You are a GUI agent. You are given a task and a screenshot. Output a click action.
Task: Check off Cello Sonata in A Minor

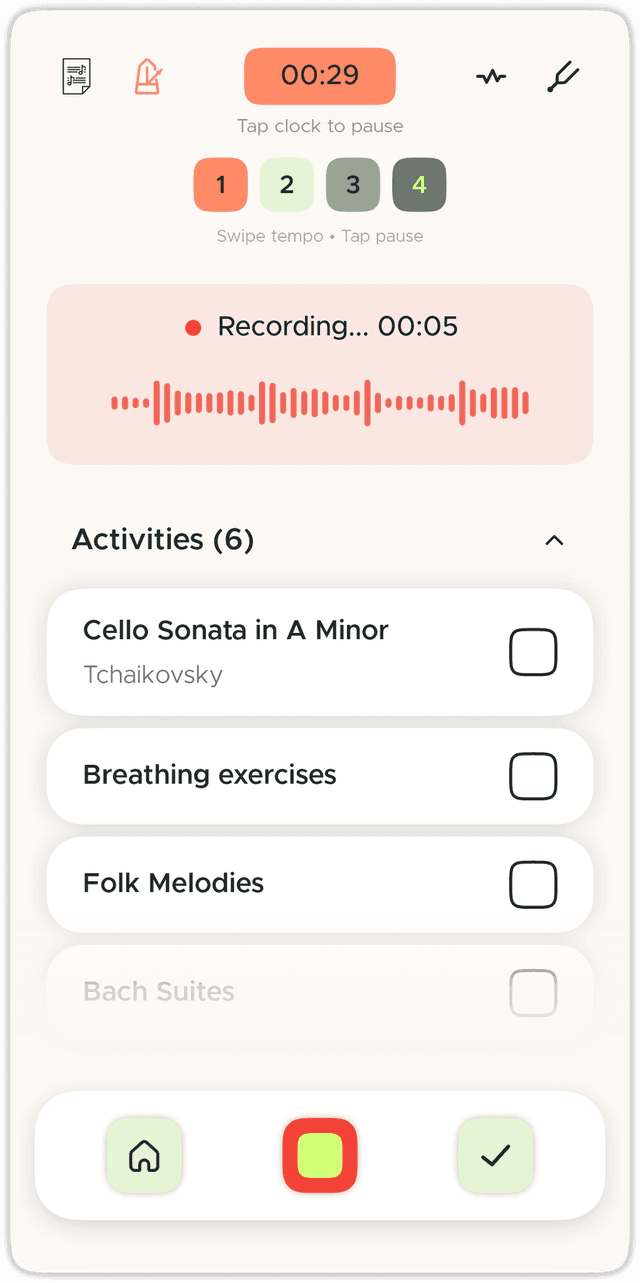click(x=533, y=653)
